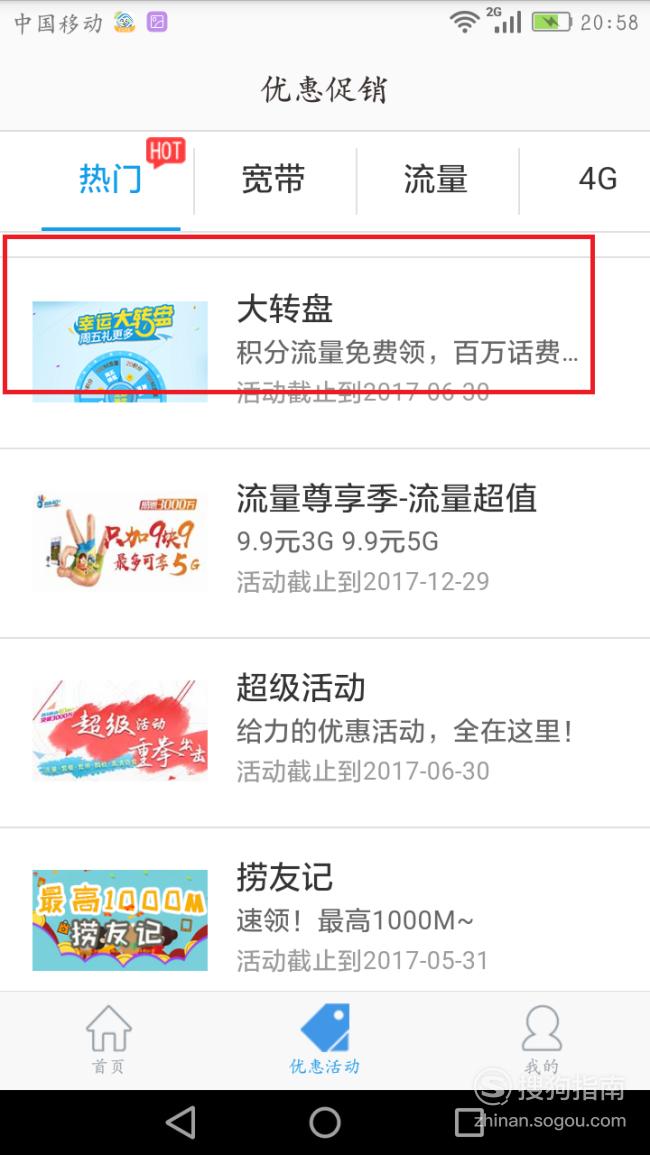Open the 大转盘 promotion
This screenshot has height=1155, width=650.
point(325,352)
